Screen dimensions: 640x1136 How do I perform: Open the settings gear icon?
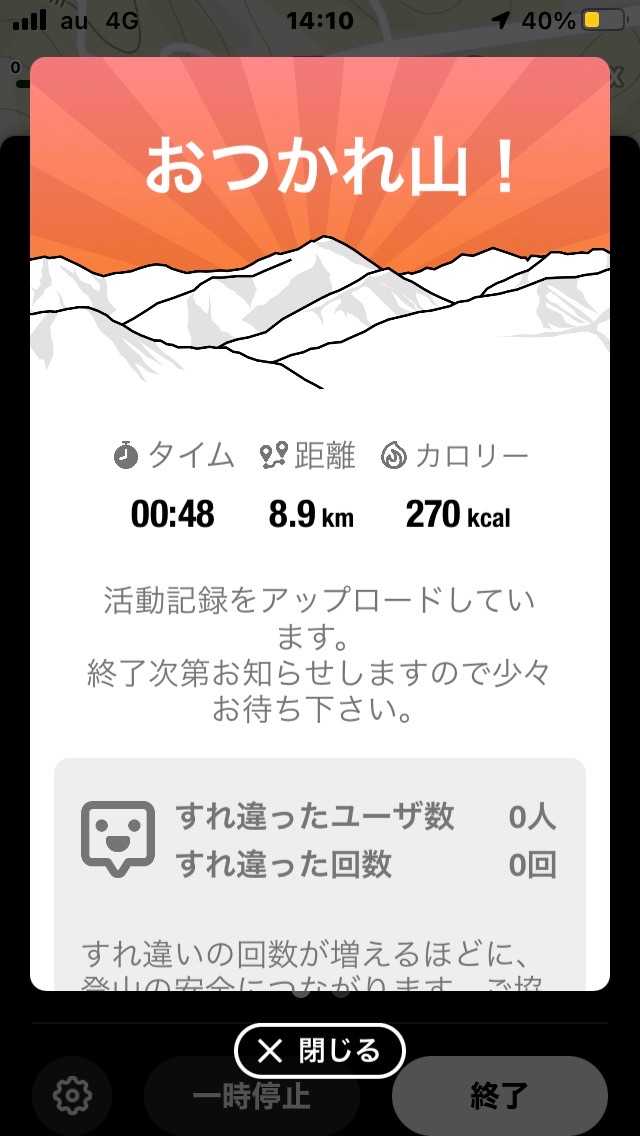(x=72, y=1097)
